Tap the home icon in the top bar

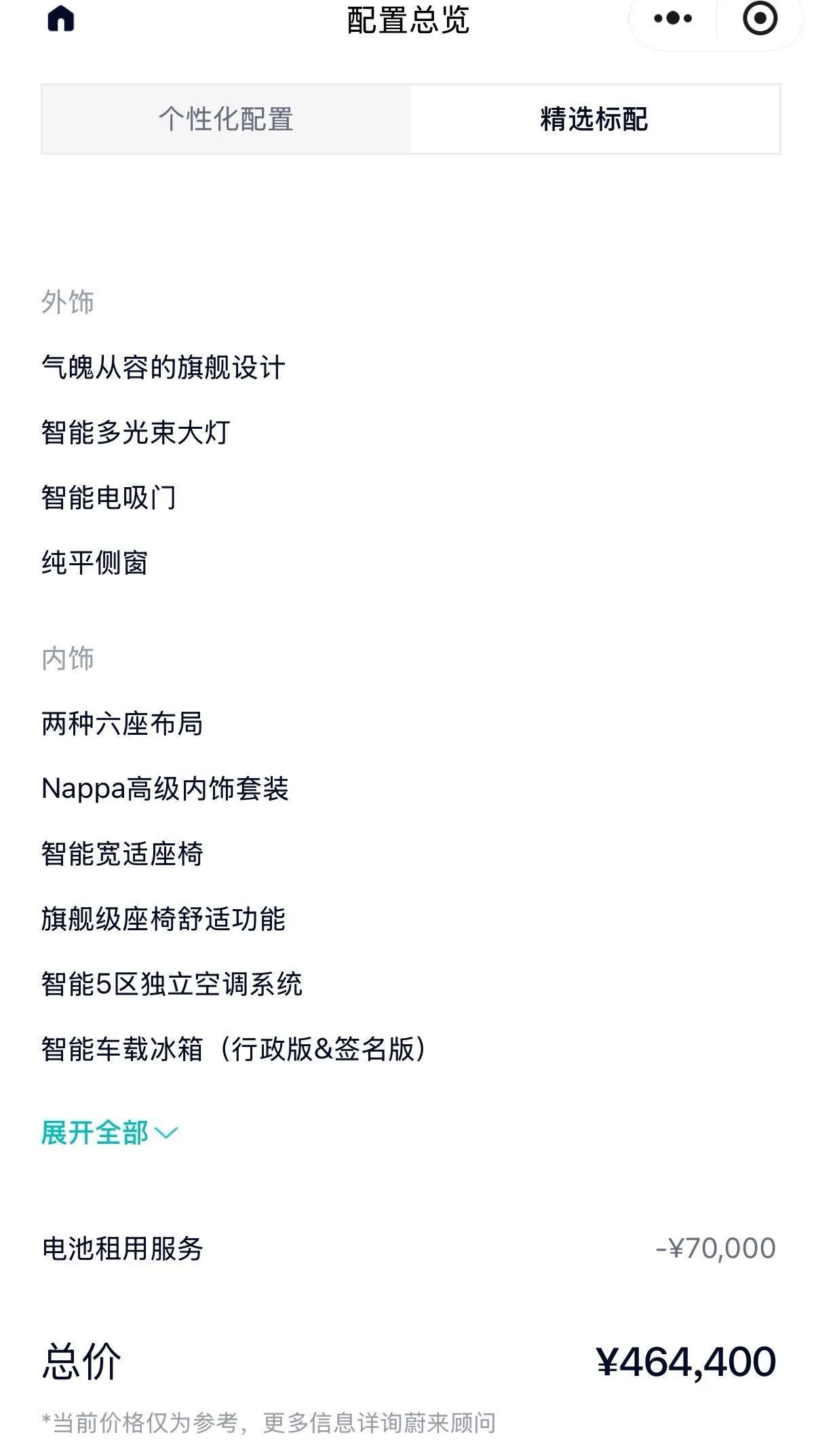tap(61, 18)
